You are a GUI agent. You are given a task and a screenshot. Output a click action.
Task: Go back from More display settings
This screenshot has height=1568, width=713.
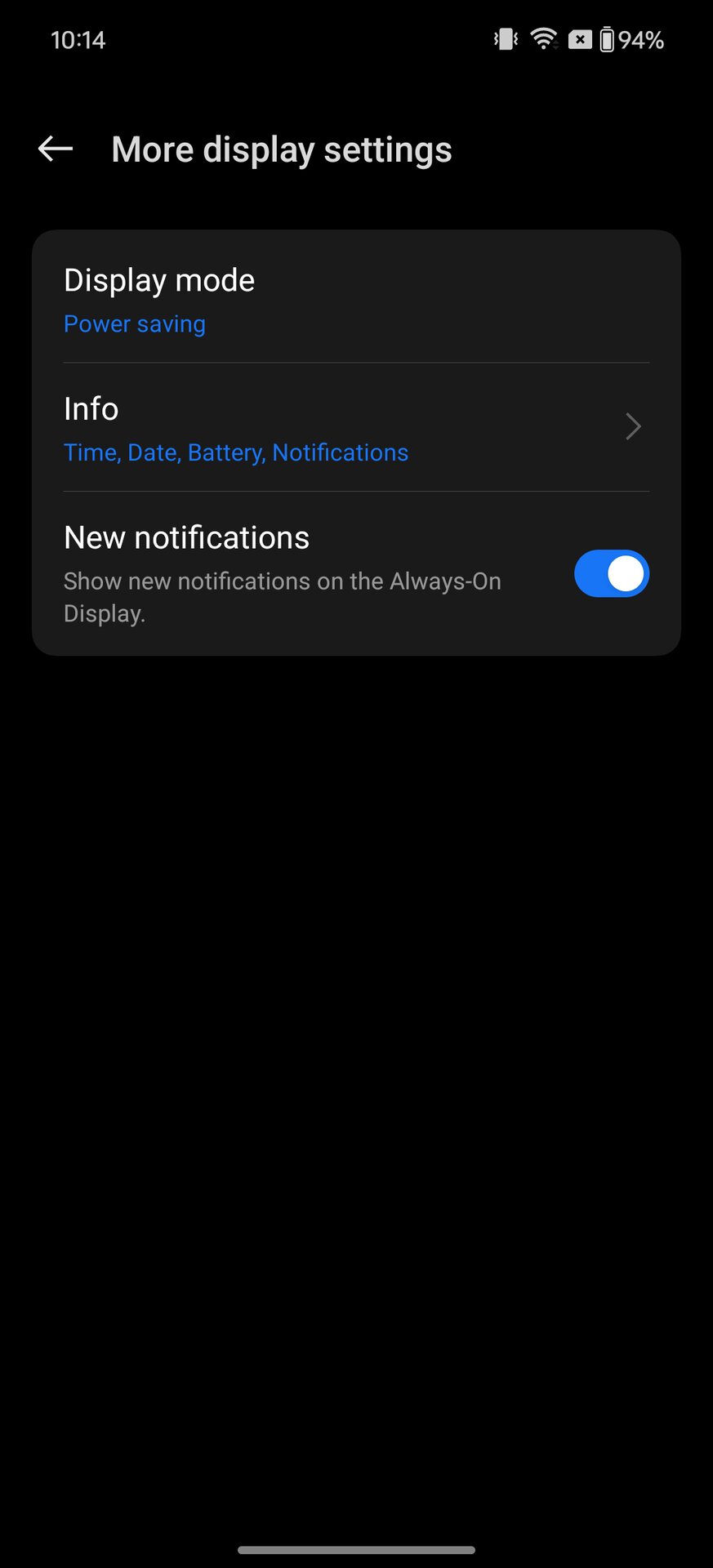[x=56, y=149]
